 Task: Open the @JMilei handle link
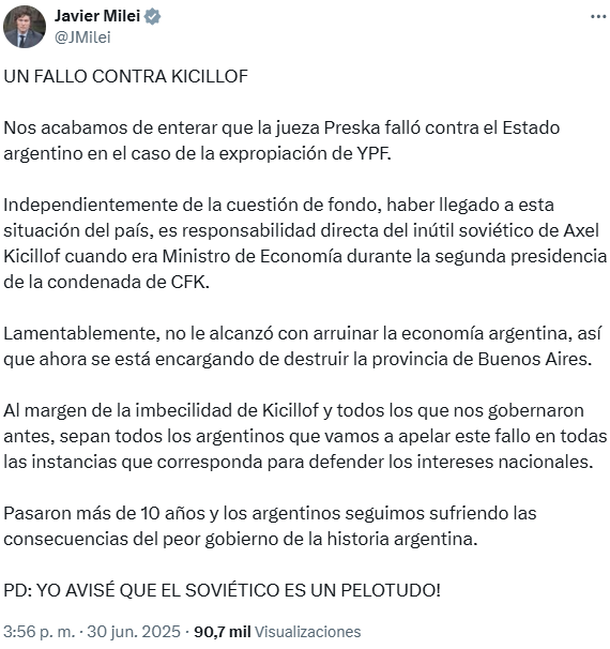[83, 37]
